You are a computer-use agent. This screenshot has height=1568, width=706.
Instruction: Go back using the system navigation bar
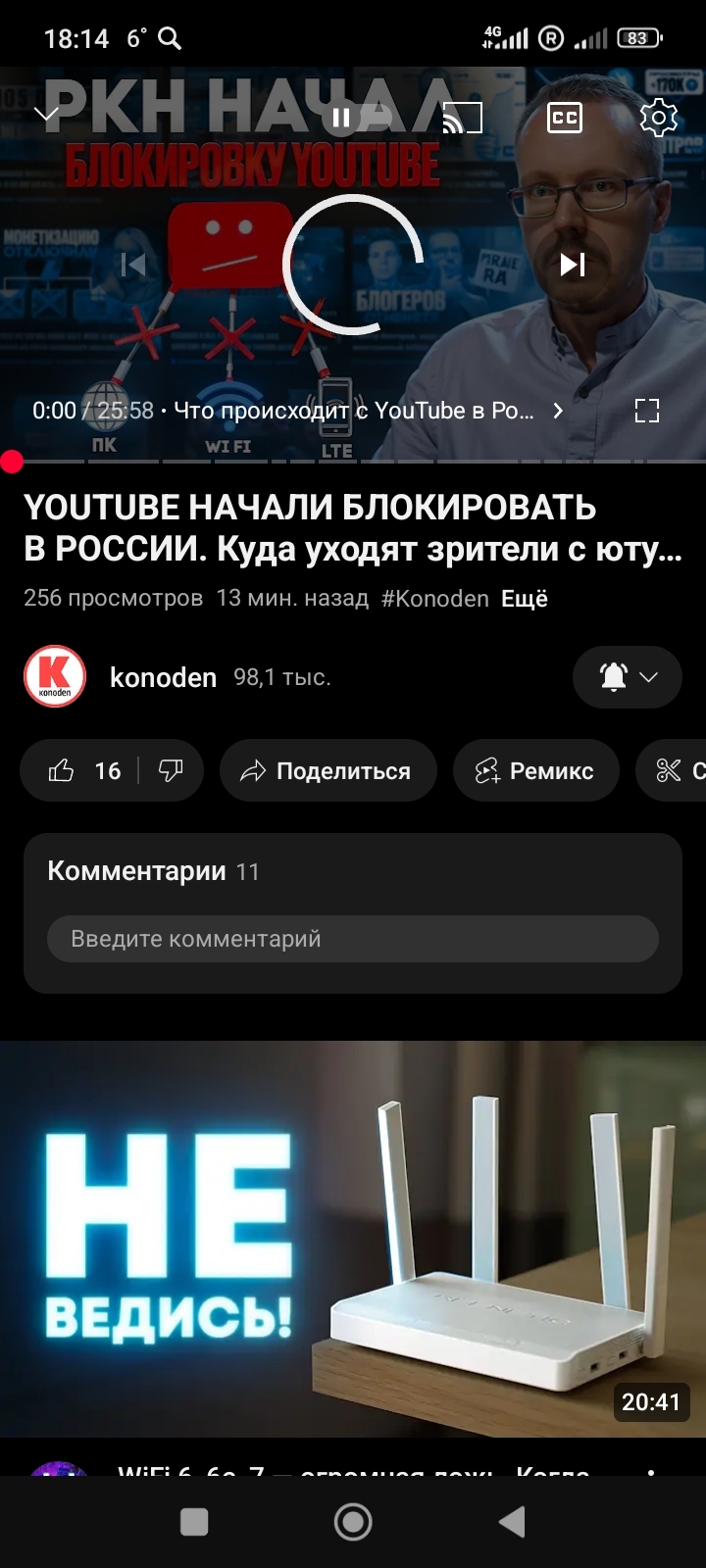pos(512,1522)
